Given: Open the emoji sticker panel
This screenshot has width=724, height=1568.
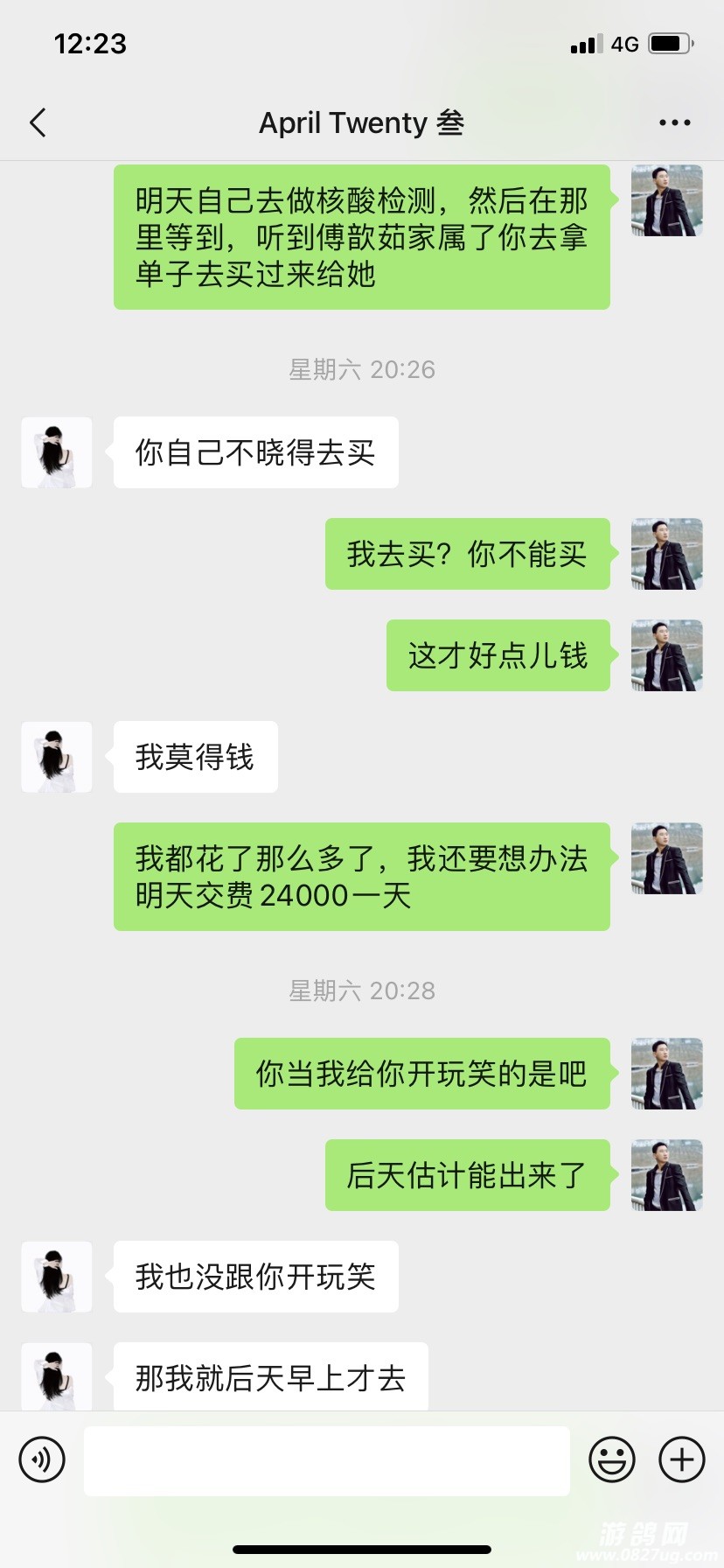Looking at the screenshot, I should [x=611, y=1459].
